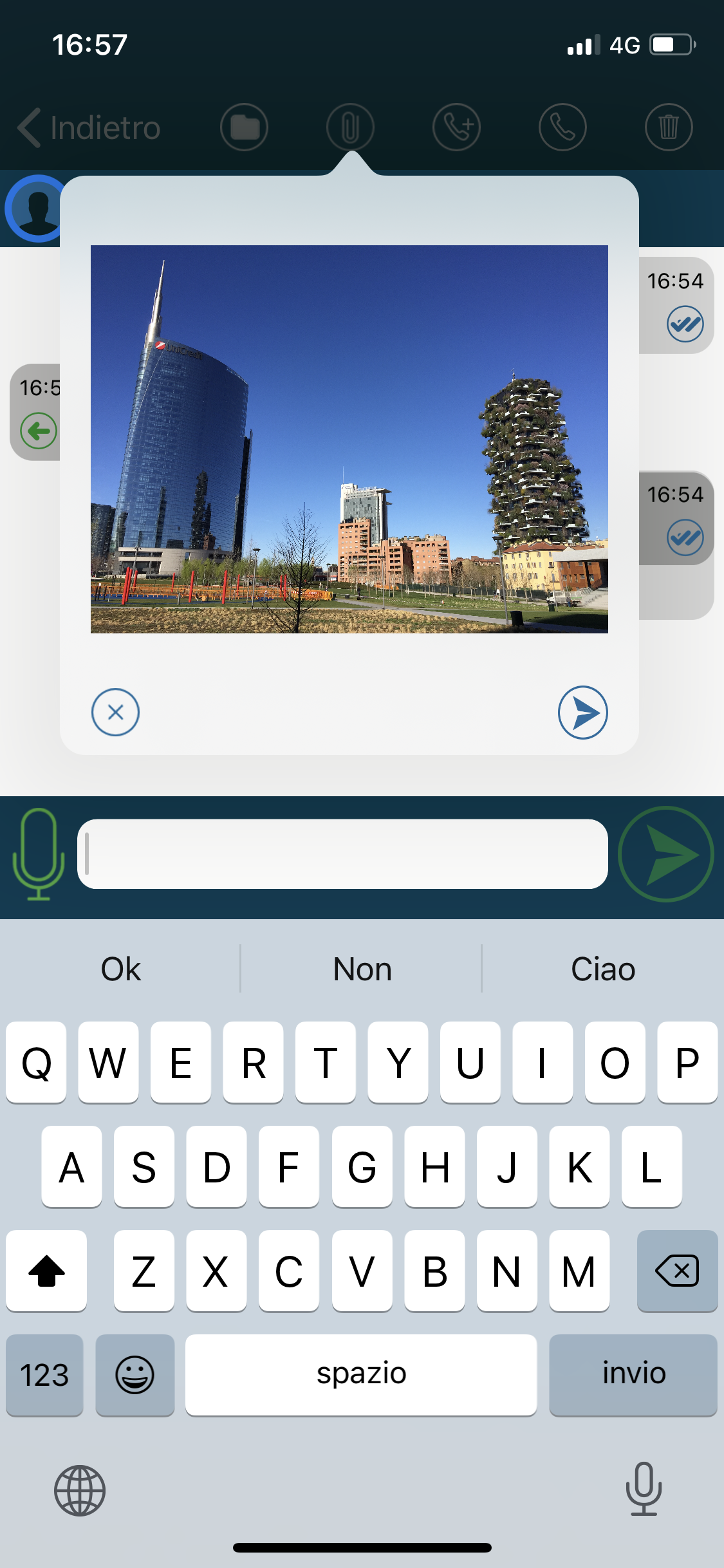Open the folder icon in the toolbar

point(244,127)
